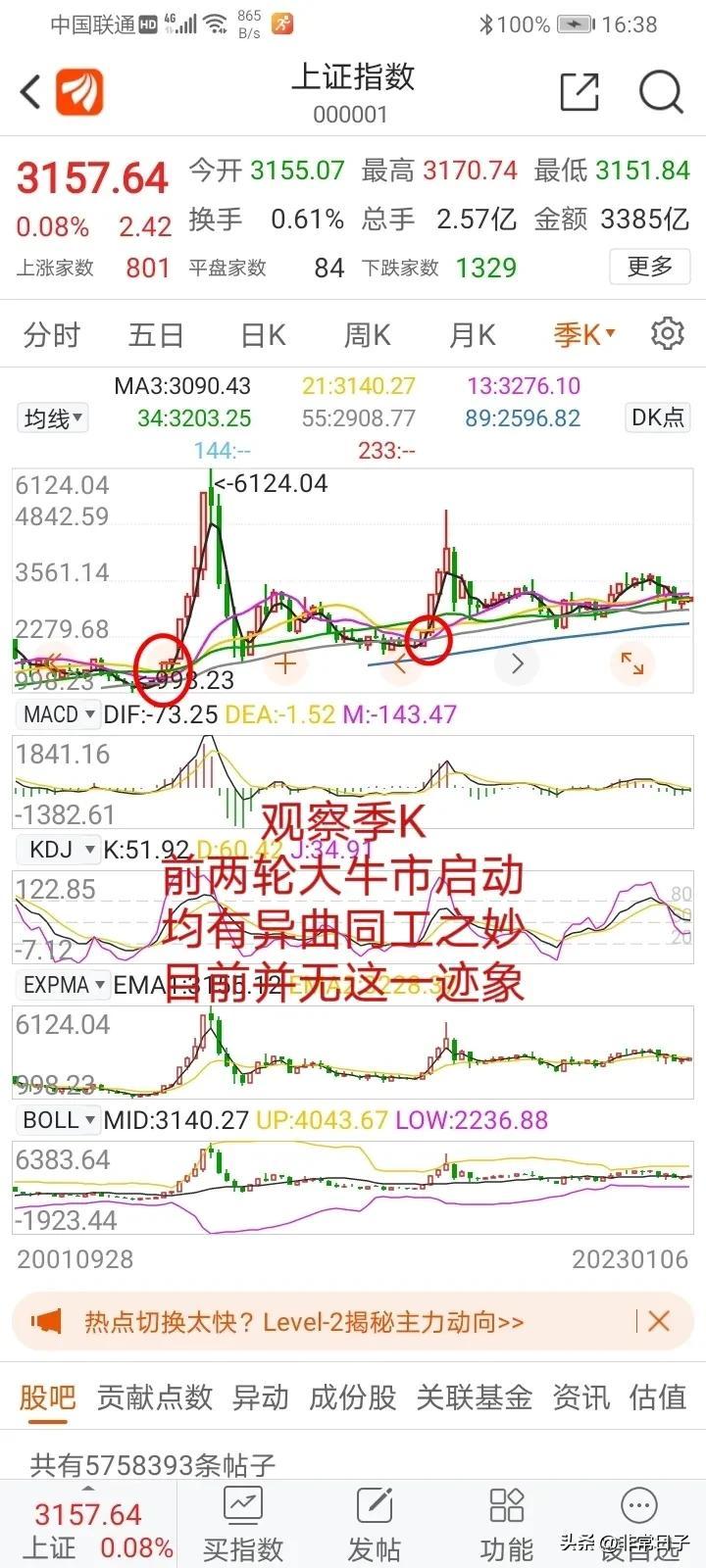Go back using the back arrow

point(27,89)
